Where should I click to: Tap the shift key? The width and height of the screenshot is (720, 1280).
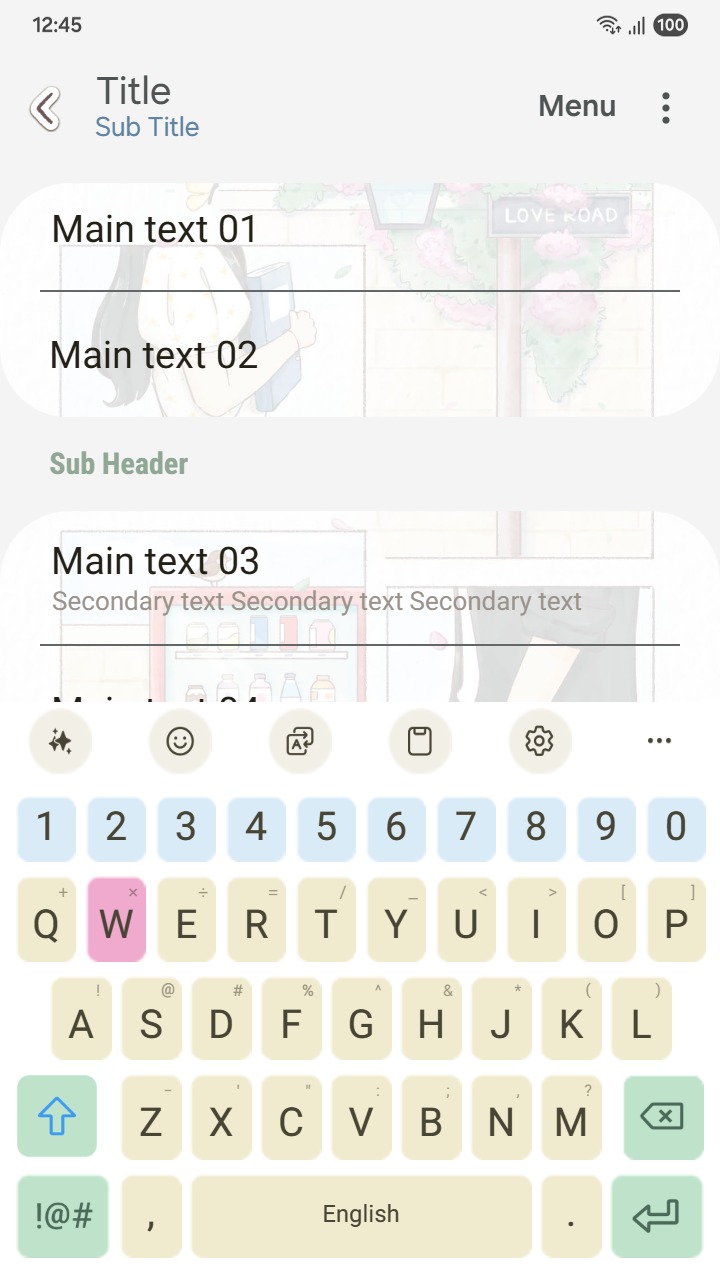tap(57, 1116)
